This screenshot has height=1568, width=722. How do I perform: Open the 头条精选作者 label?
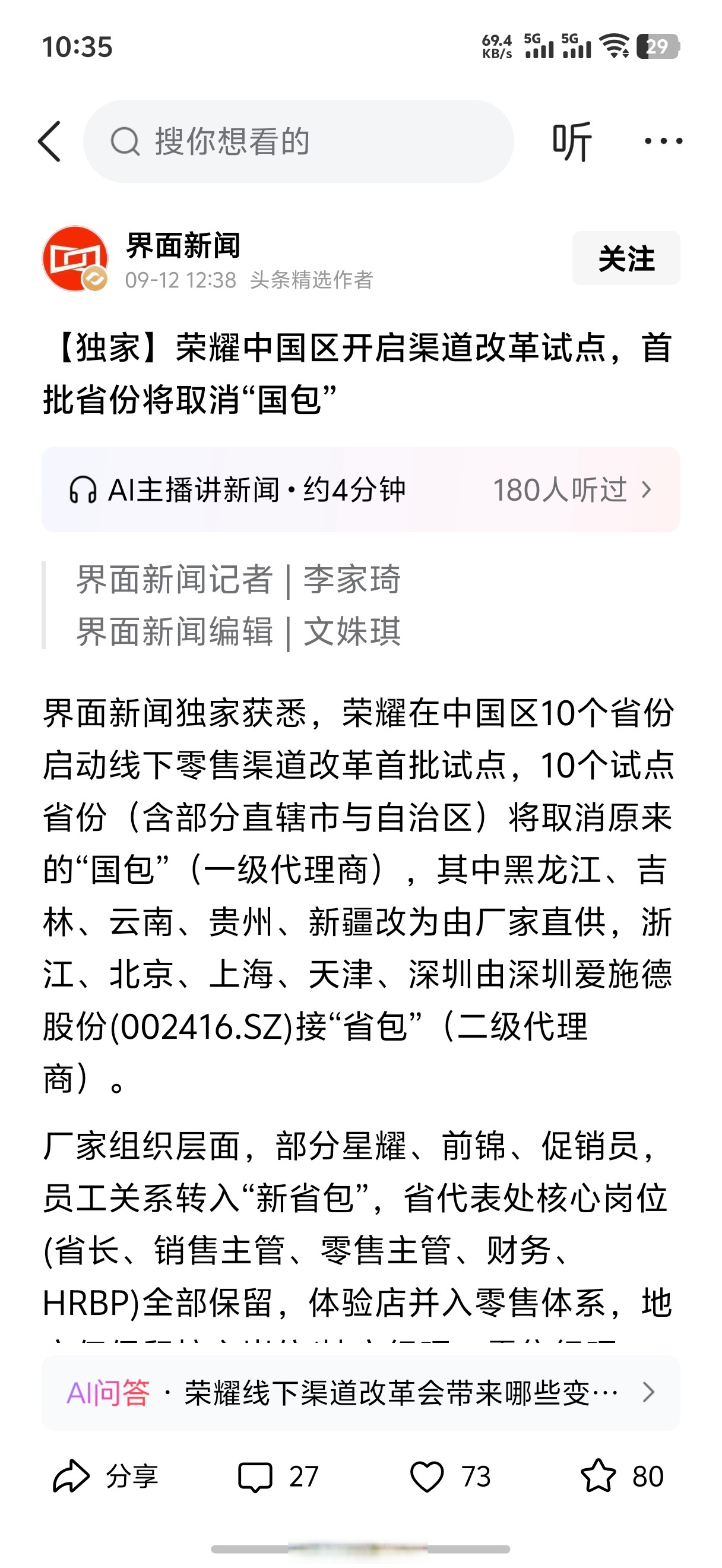(x=313, y=281)
